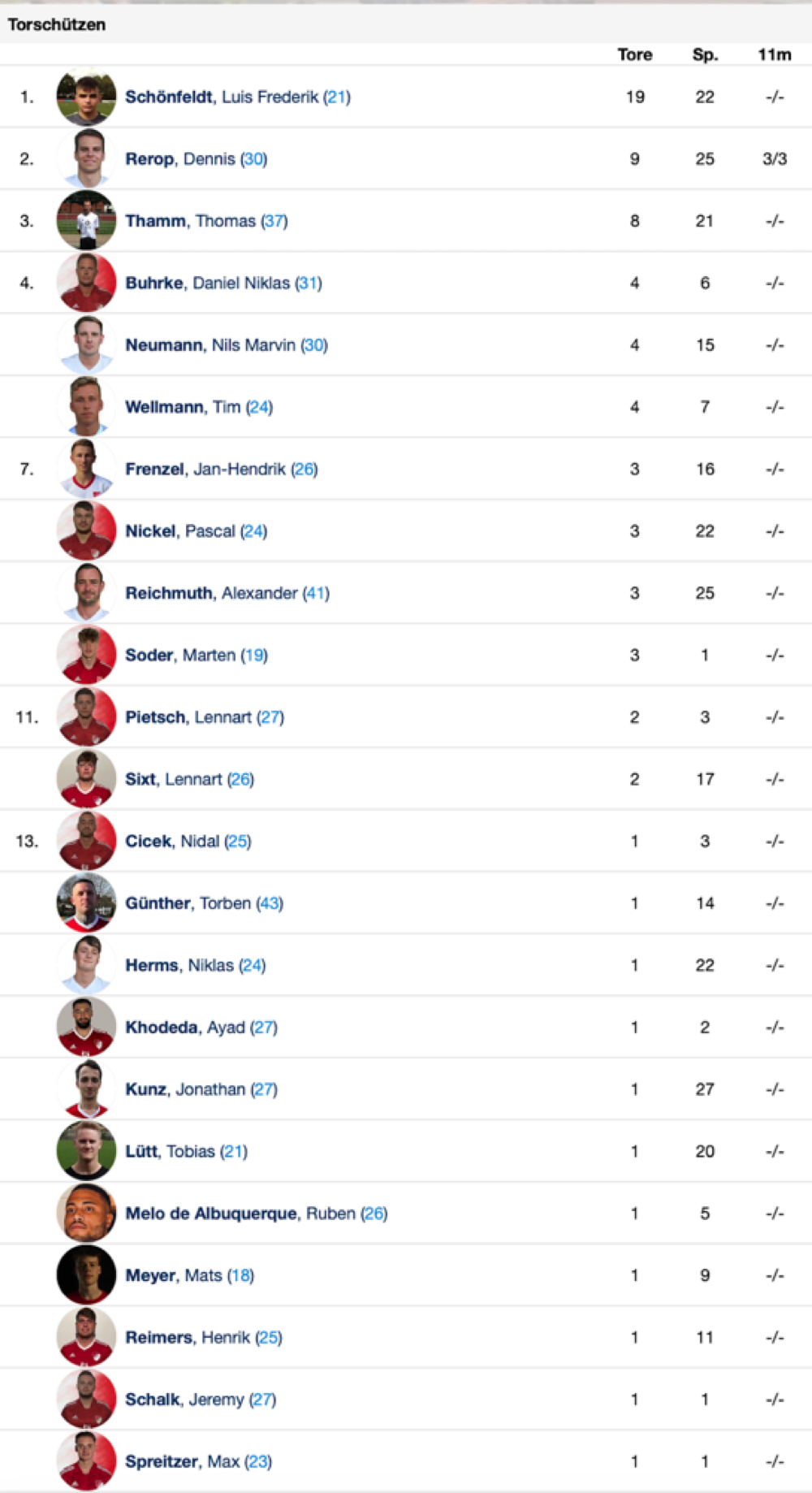Viewport: 812px width, 1493px height.
Task: Open Alexander Reichmuth's profile link
Action: [x=227, y=593]
